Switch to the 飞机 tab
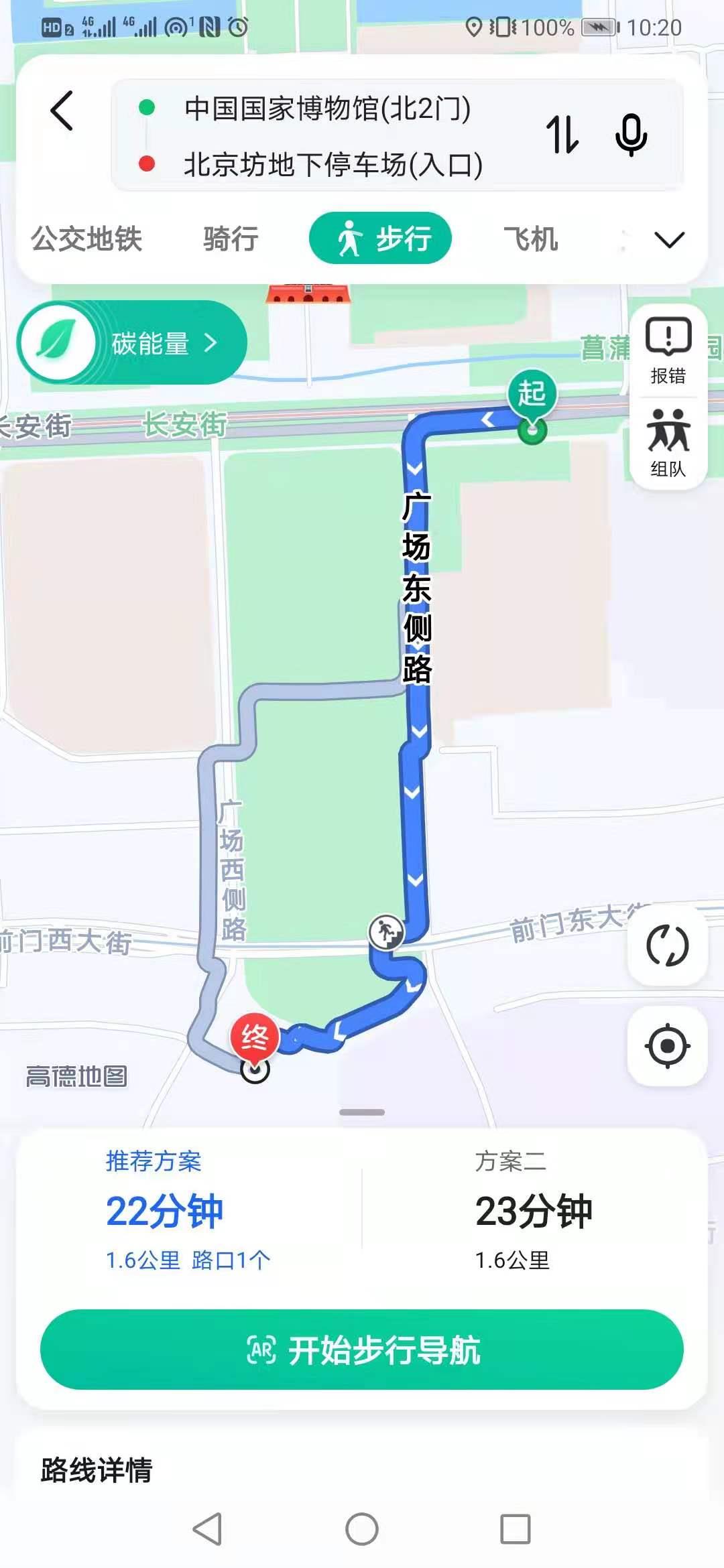Image resolution: width=724 pixels, height=1568 pixels. [530, 239]
